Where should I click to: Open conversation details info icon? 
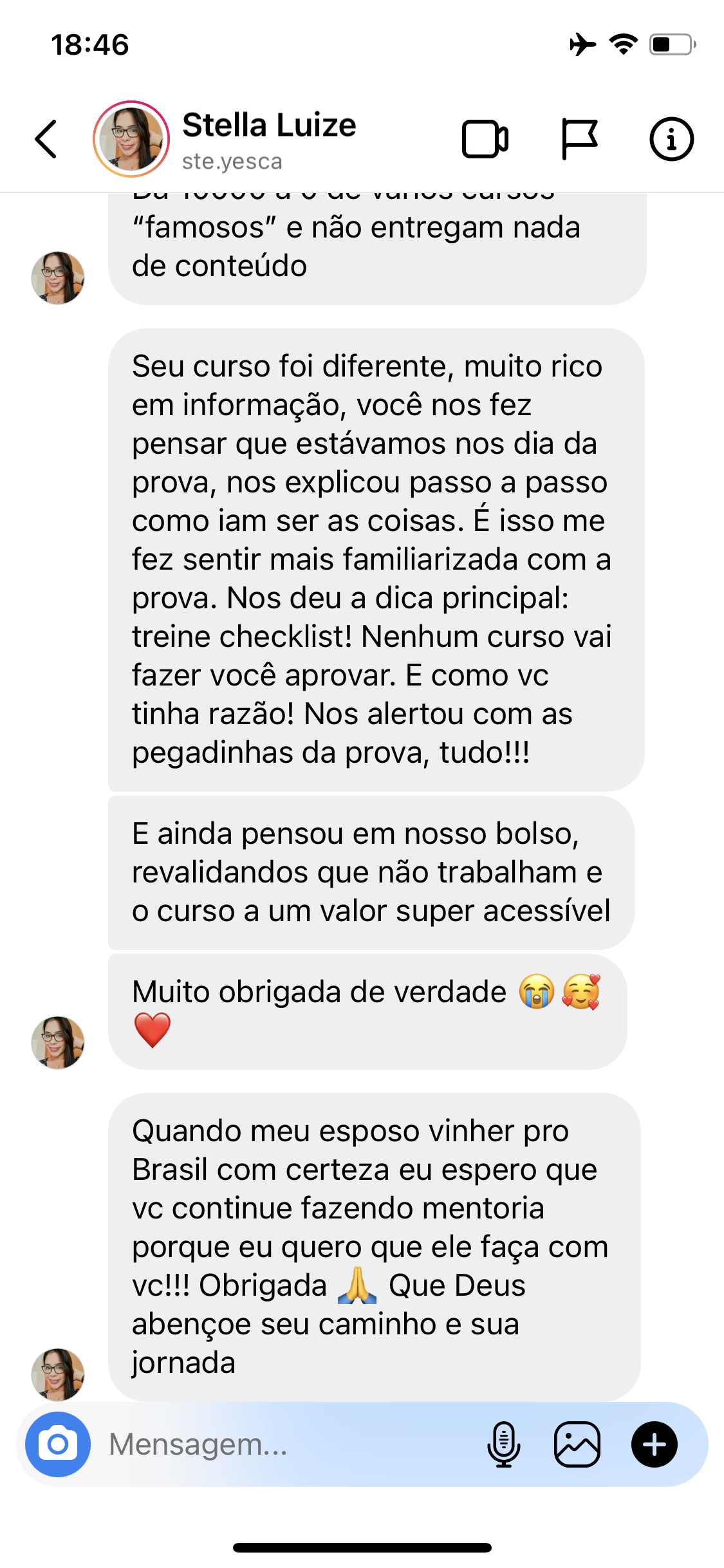tap(671, 139)
